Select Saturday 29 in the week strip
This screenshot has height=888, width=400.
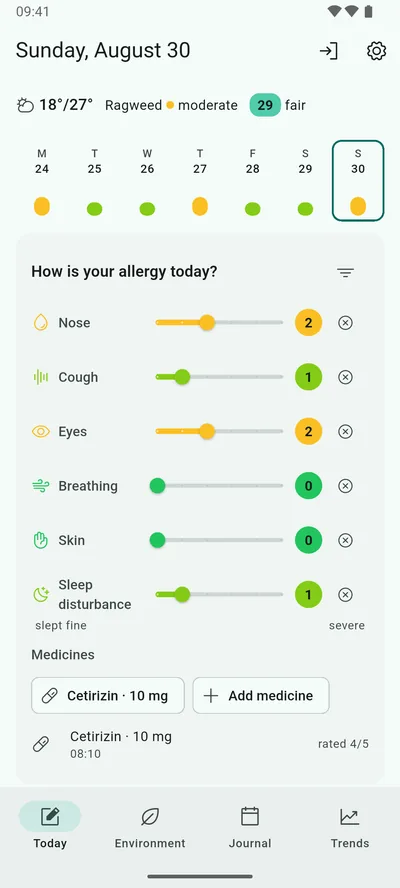(305, 181)
